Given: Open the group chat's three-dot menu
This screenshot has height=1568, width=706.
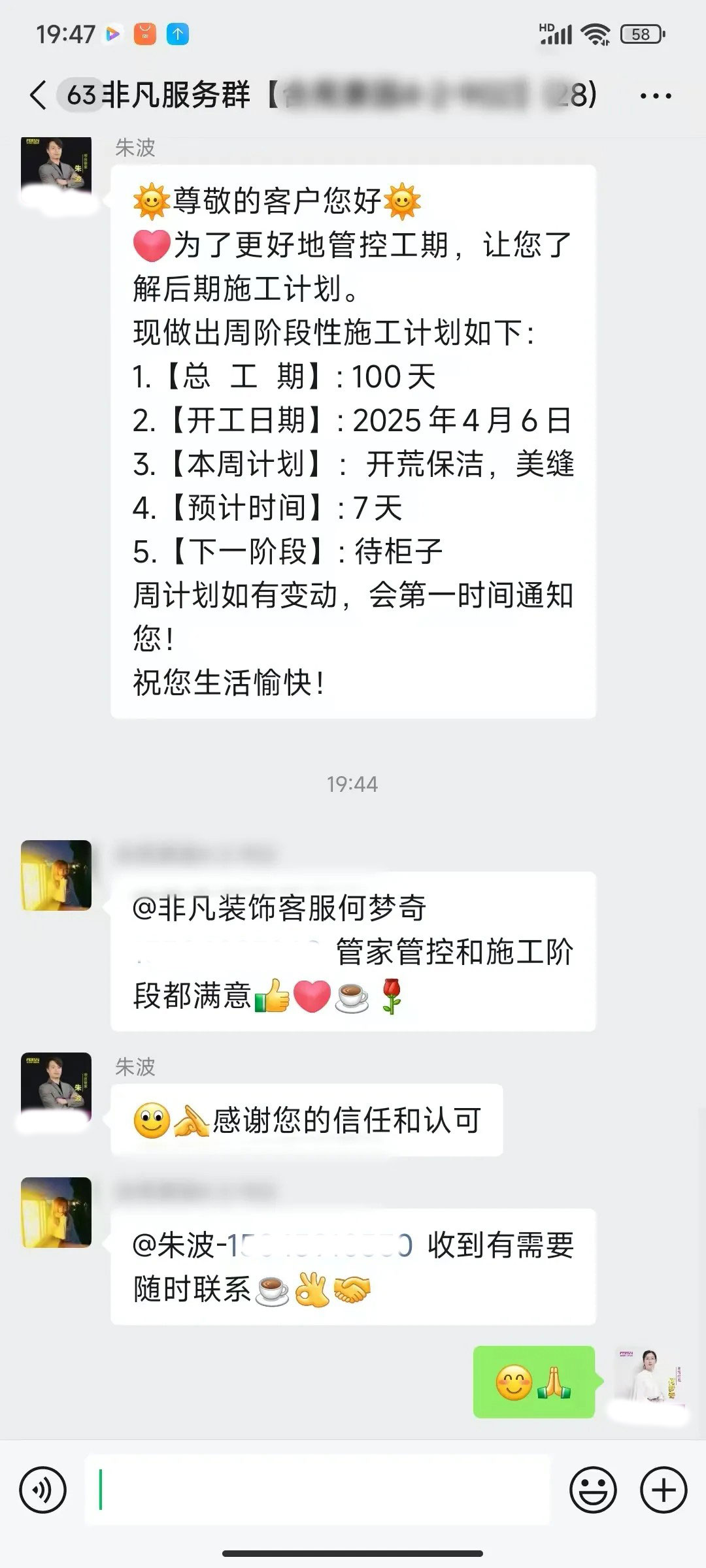Looking at the screenshot, I should click(x=655, y=96).
